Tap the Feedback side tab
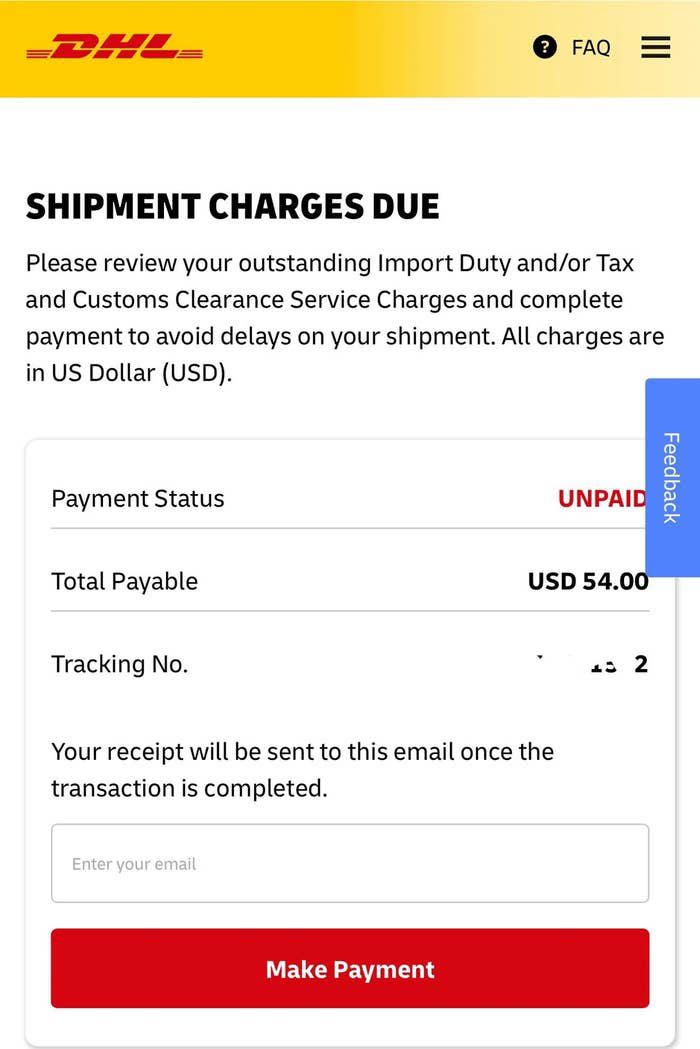The height and width of the screenshot is (1049, 700). 671,477
